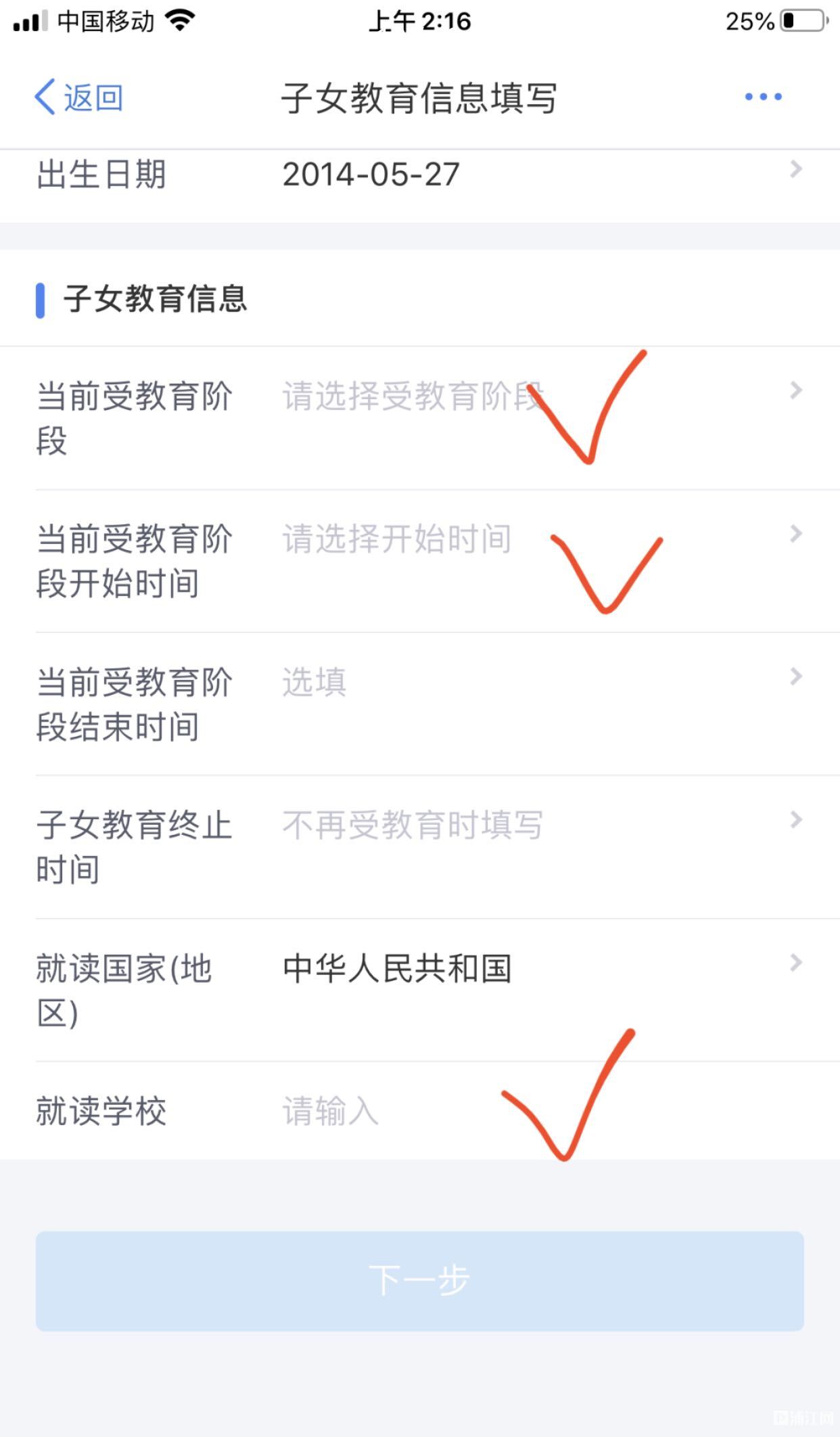Change 就读国家(地区) from 中华人民共和国
The width and height of the screenshot is (840, 1437).
tap(420, 990)
